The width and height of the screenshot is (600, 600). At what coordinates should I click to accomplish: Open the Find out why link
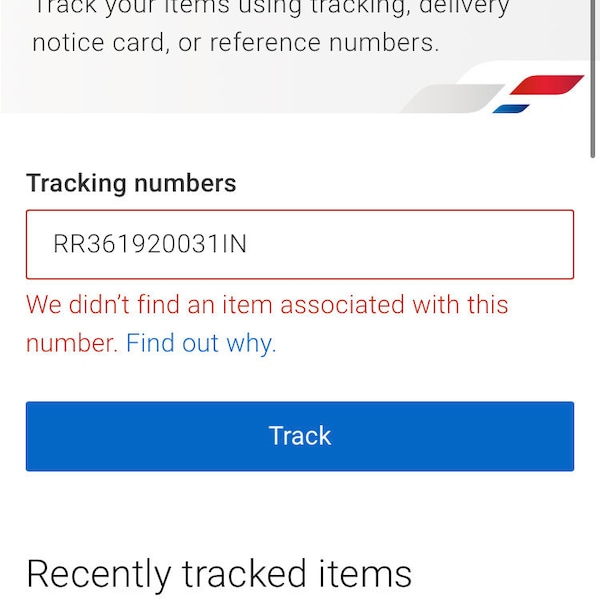click(200, 343)
